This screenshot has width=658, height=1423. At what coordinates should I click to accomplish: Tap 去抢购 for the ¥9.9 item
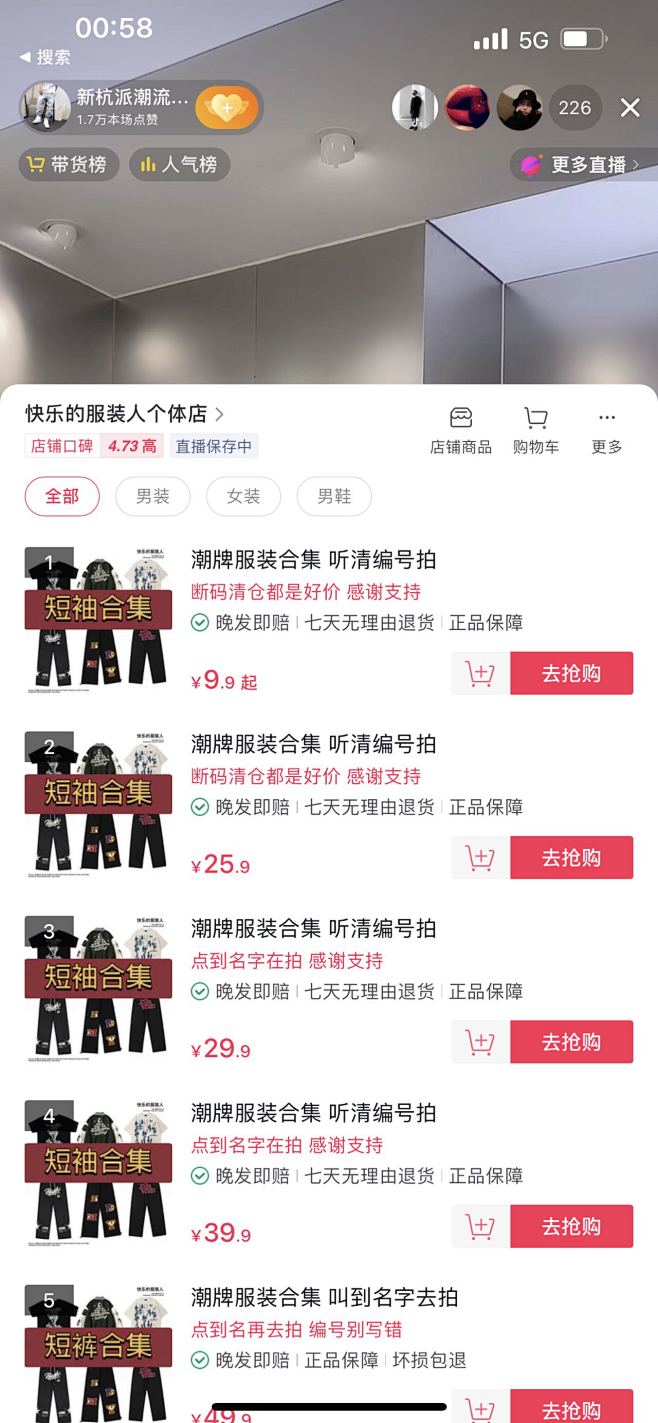click(571, 673)
